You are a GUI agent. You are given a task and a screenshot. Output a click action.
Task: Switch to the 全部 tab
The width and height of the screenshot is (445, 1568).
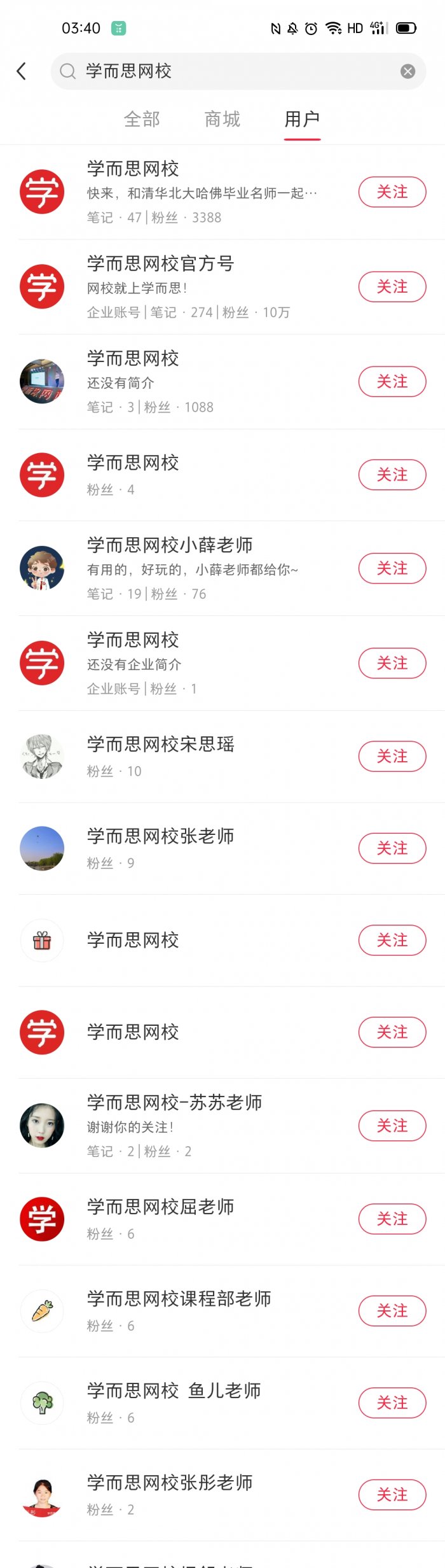(142, 119)
